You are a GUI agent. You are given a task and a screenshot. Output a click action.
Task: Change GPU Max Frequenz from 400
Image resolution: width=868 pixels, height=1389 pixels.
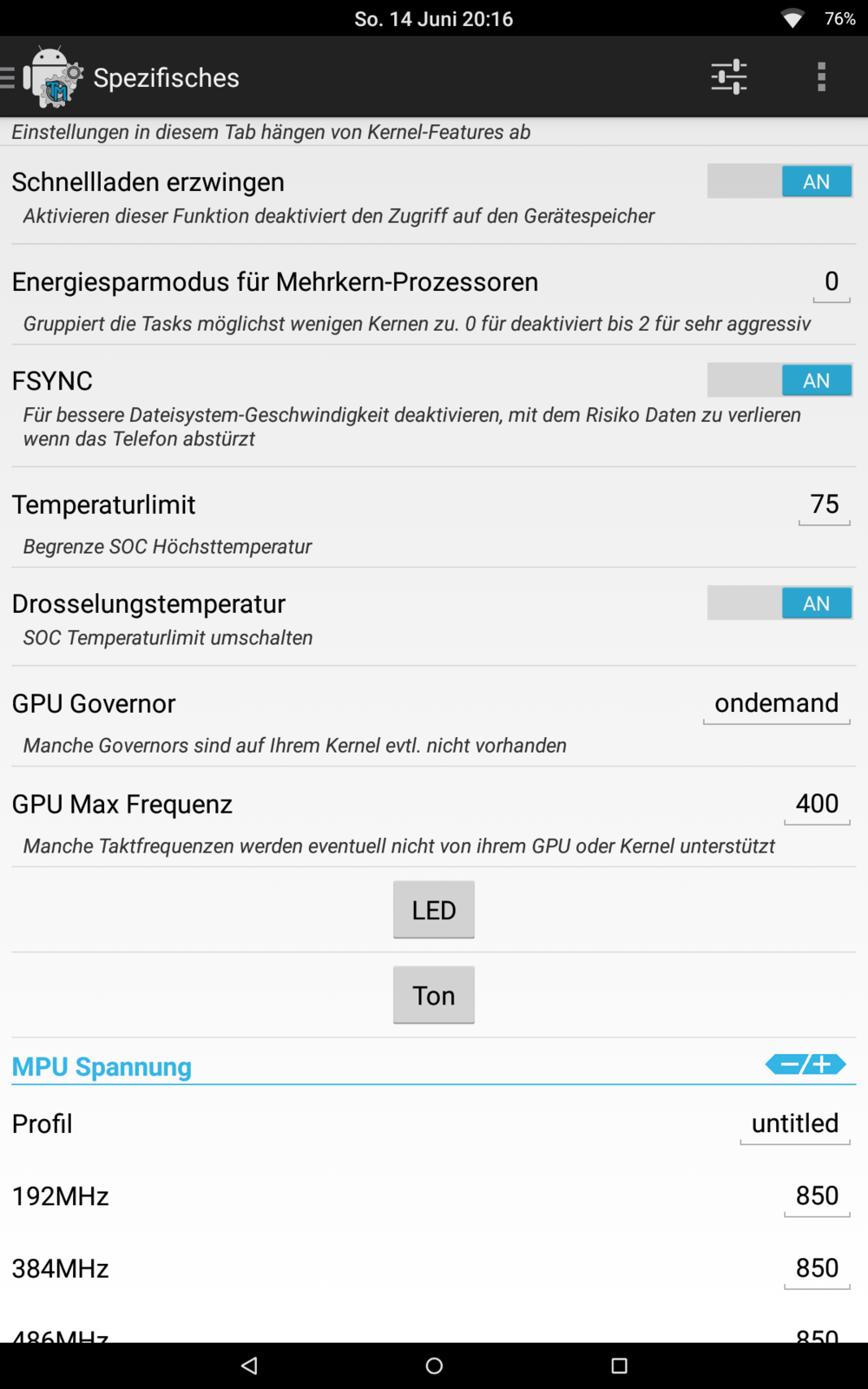817,804
